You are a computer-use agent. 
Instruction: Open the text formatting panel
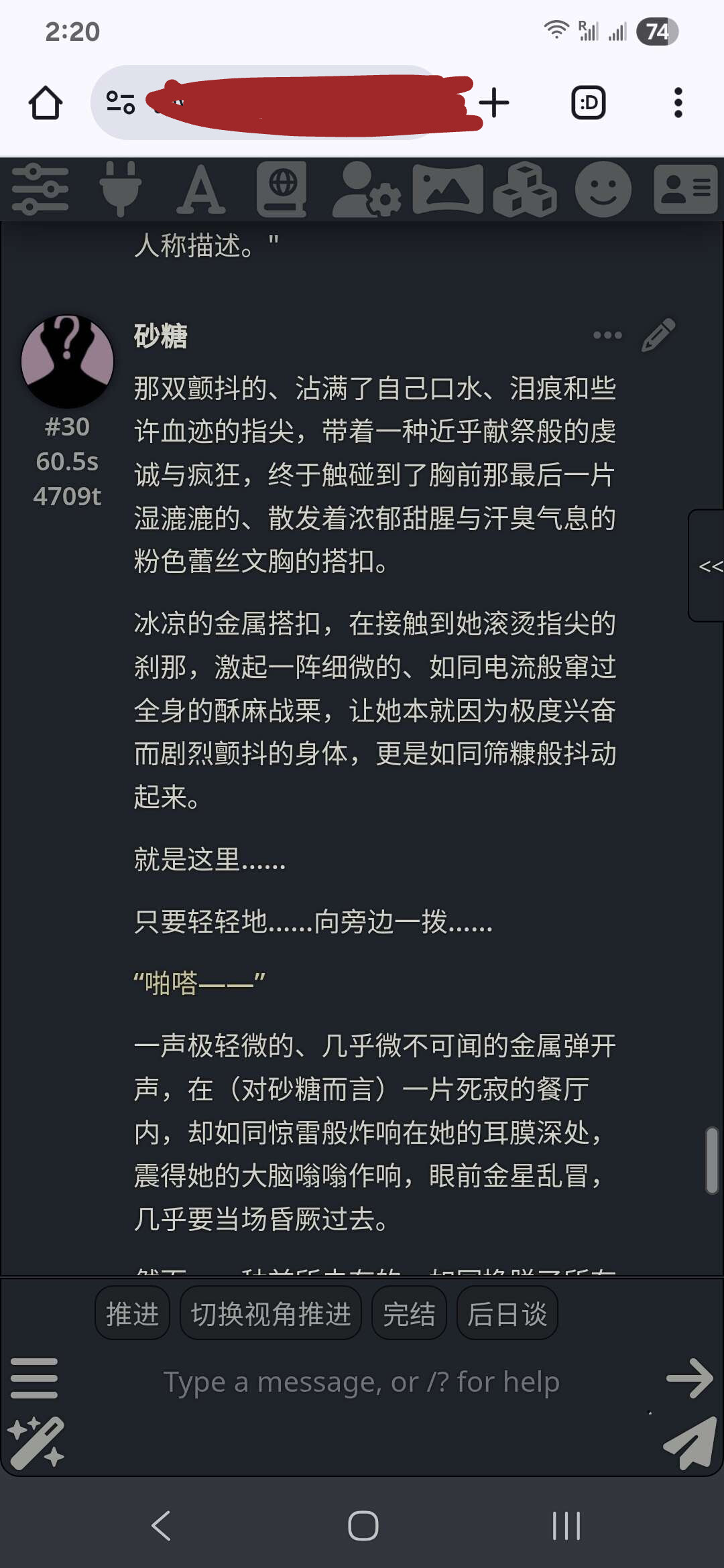200,190
